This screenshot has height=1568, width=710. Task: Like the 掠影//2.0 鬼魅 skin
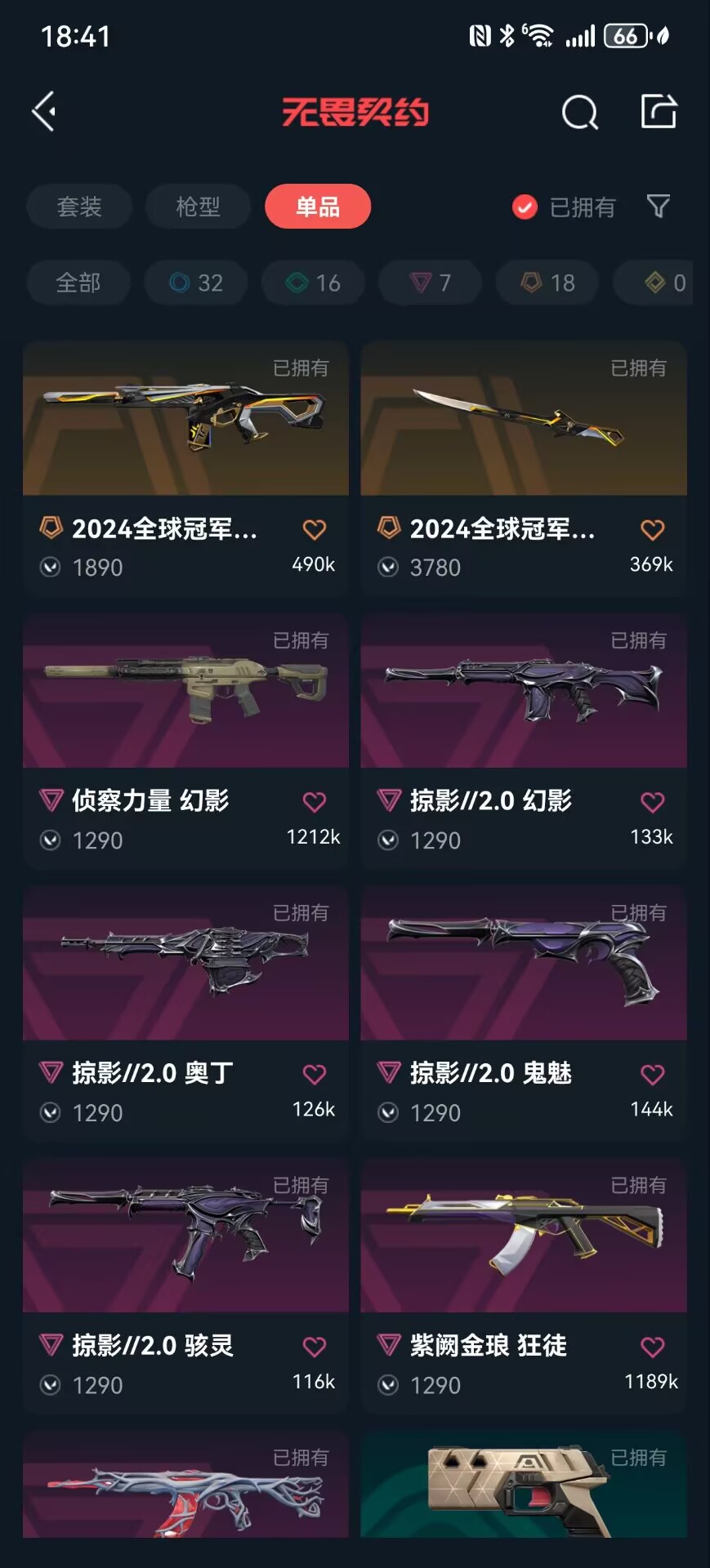tap(652, 1075)
